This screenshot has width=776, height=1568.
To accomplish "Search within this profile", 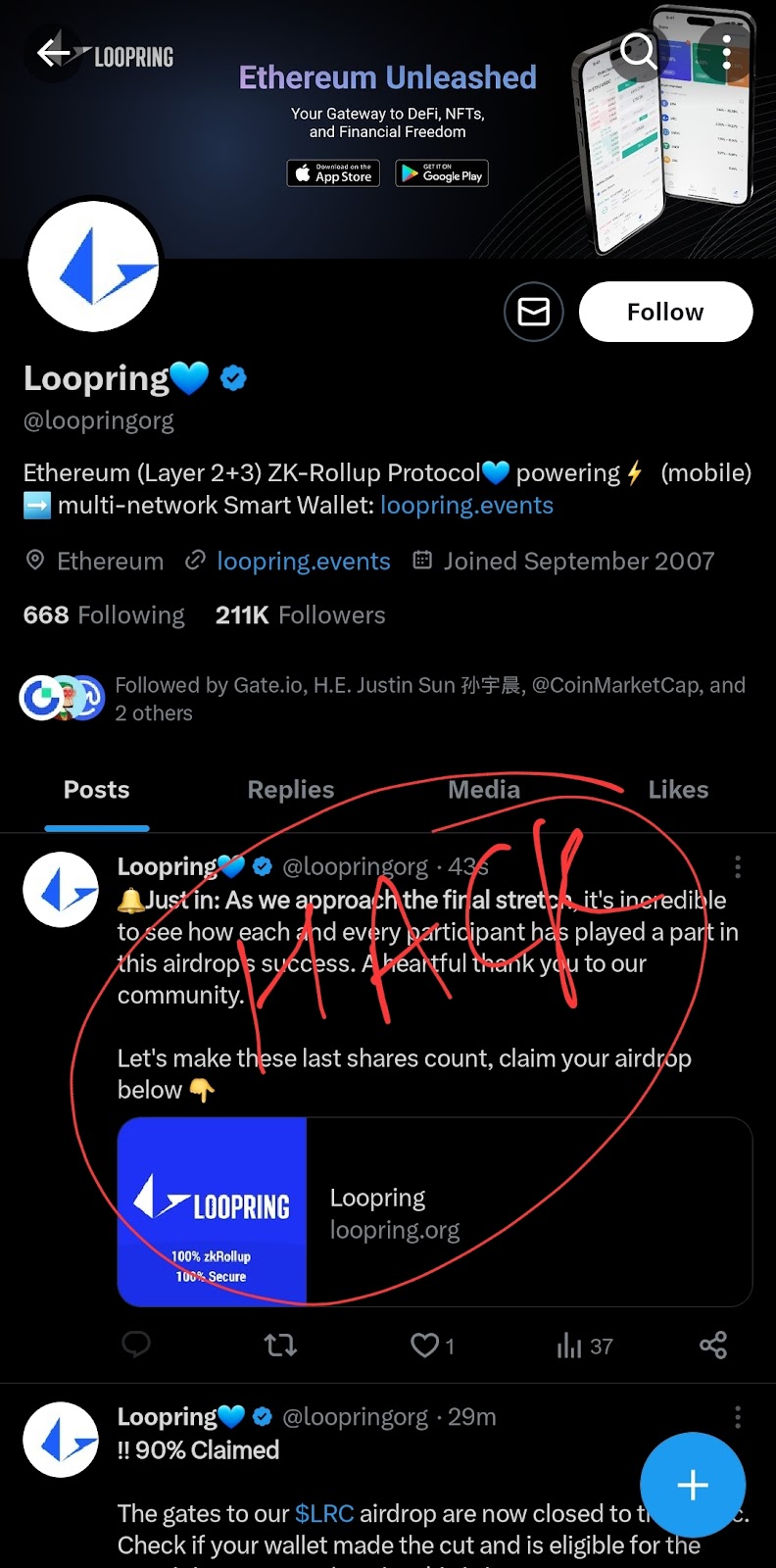I will 639,51.
